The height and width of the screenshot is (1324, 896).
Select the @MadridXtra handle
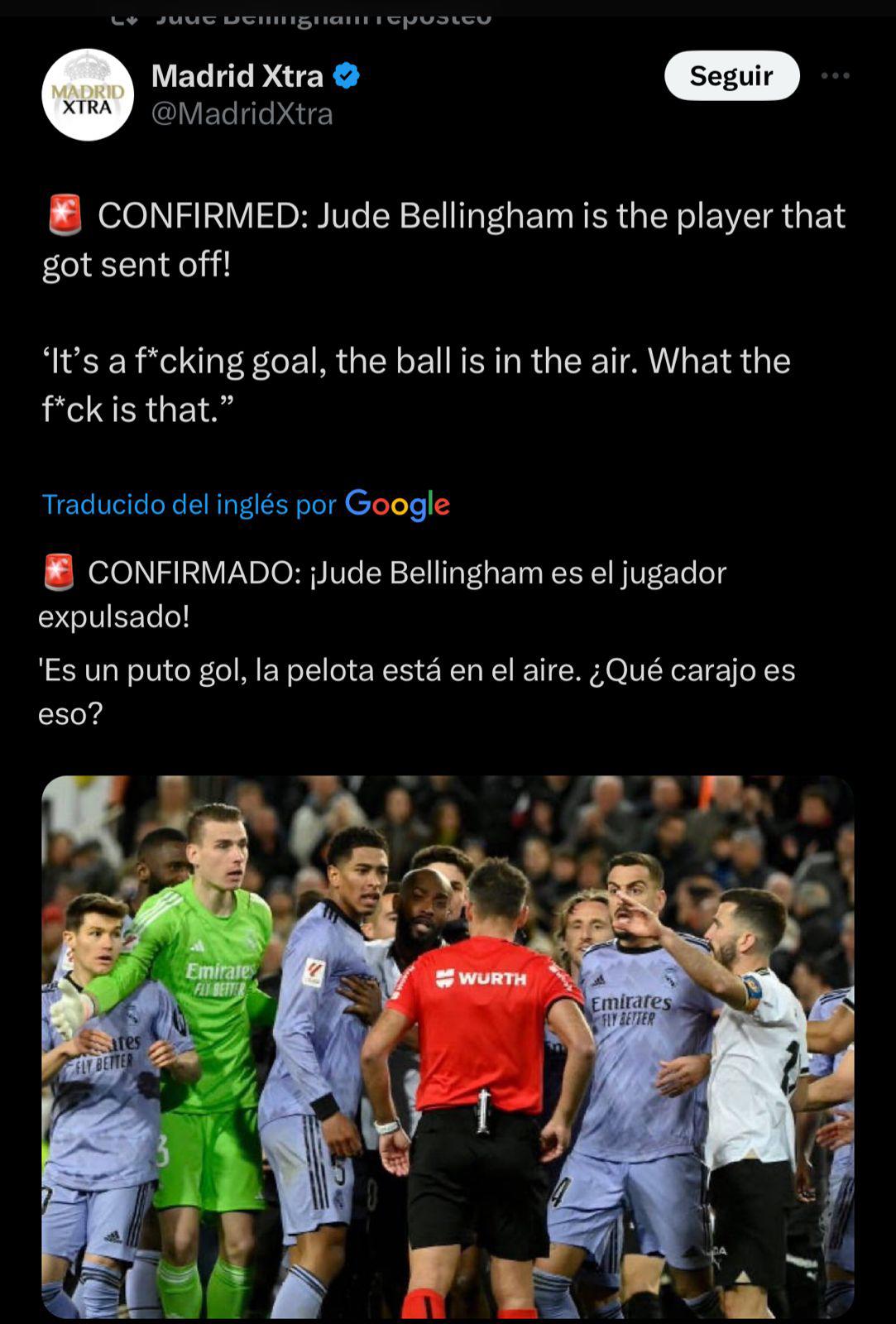coord(242,113)
